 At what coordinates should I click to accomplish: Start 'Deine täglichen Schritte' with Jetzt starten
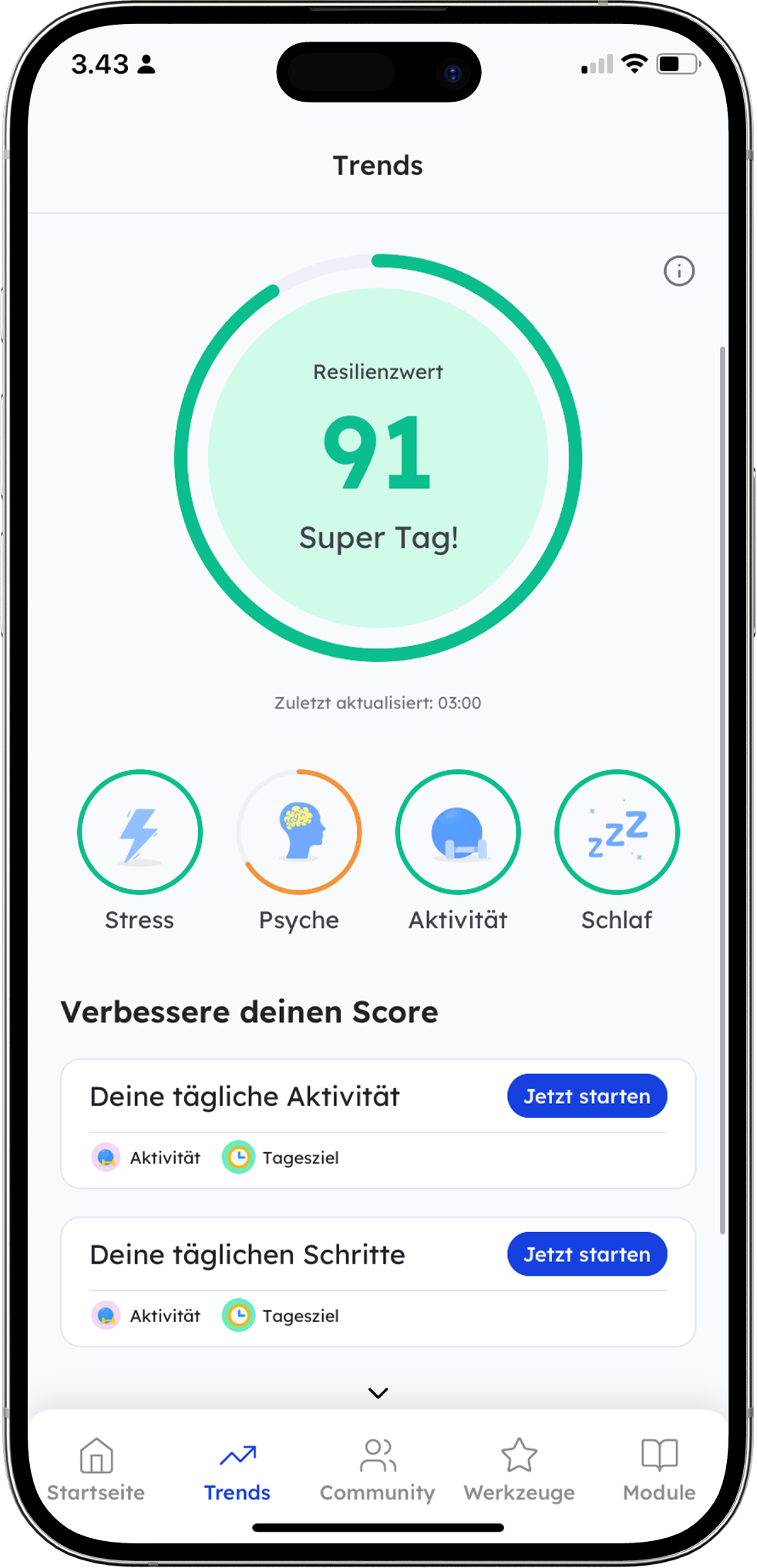pyautogui.click(x=587, y=1254)
